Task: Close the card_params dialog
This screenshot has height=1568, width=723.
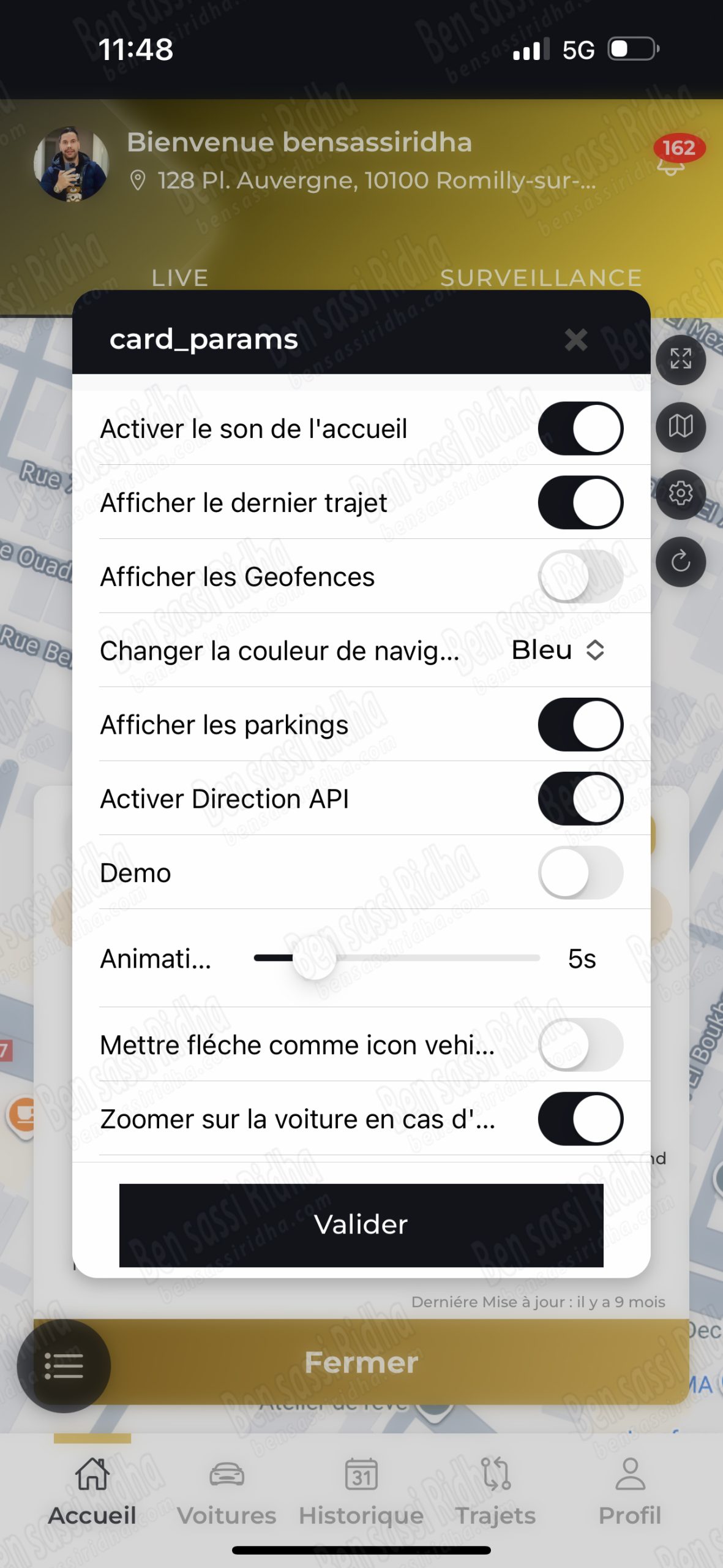Action: [575, 339]
